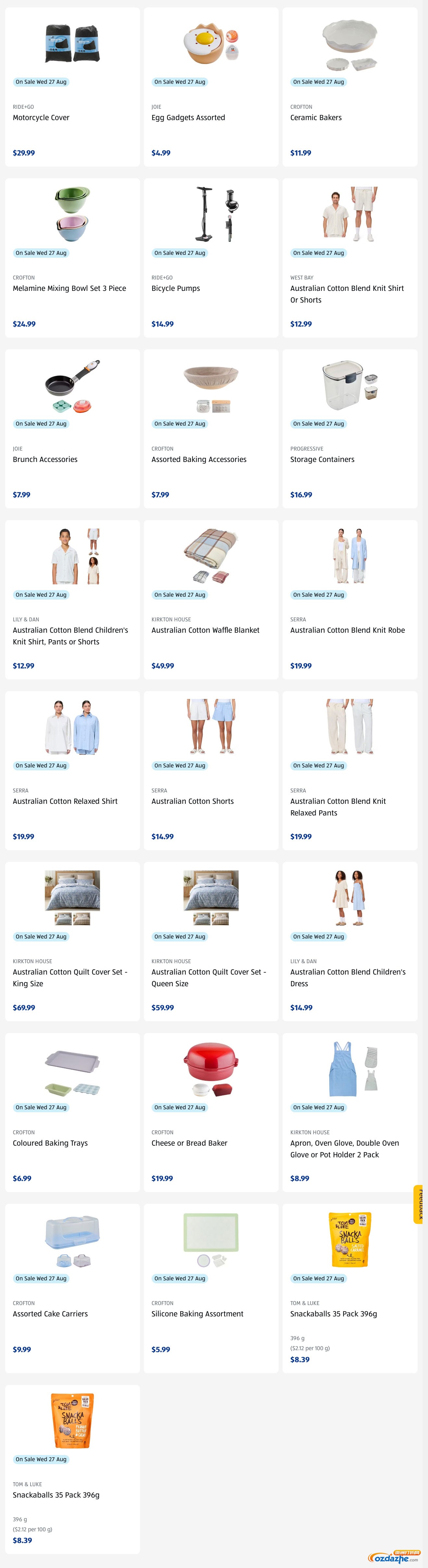Open Australian Cotton Relaxed Shirt card
This screenshot has width=428, height=1568.
point(65,801)
